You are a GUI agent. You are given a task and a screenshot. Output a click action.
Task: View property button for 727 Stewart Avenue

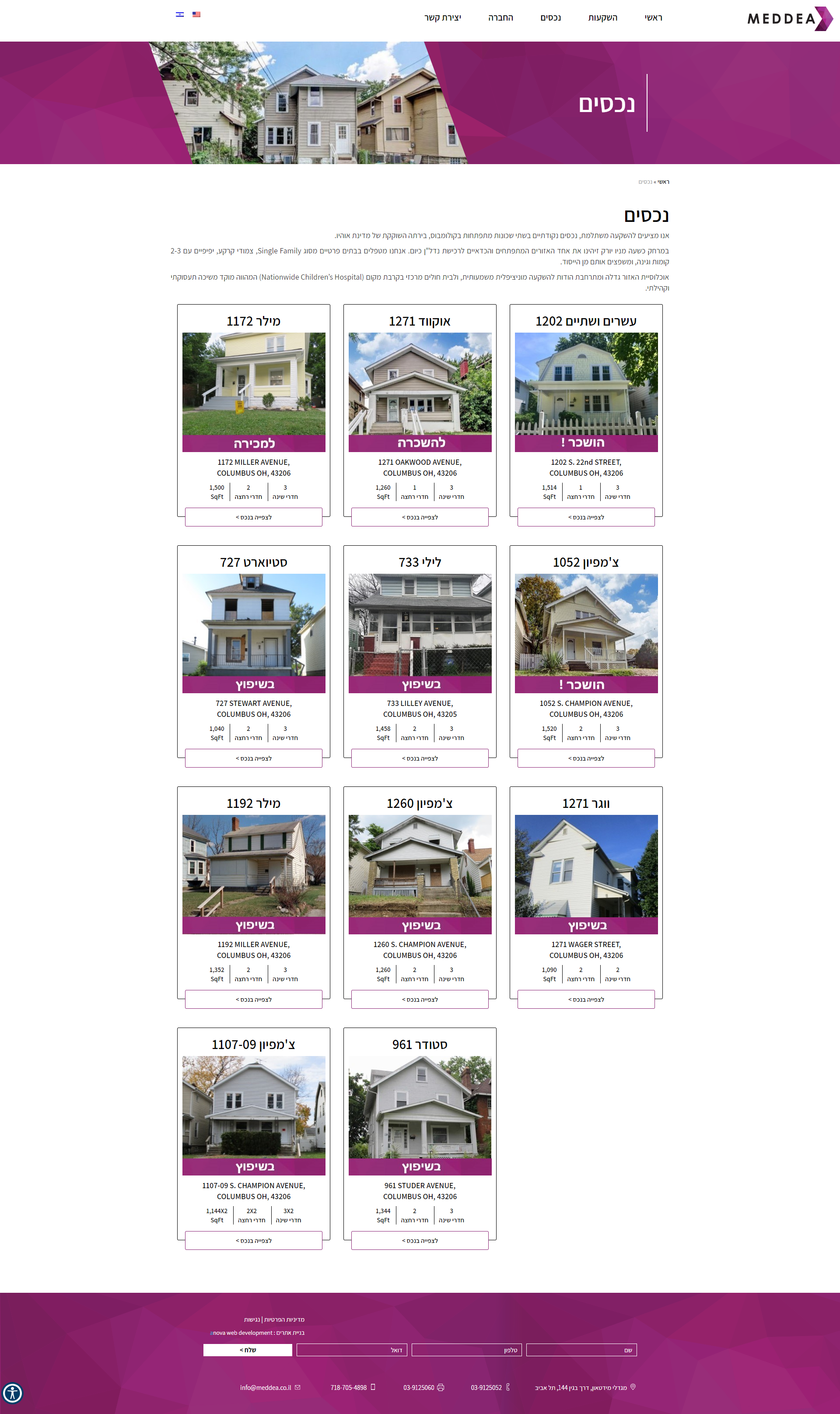point(254,758)
